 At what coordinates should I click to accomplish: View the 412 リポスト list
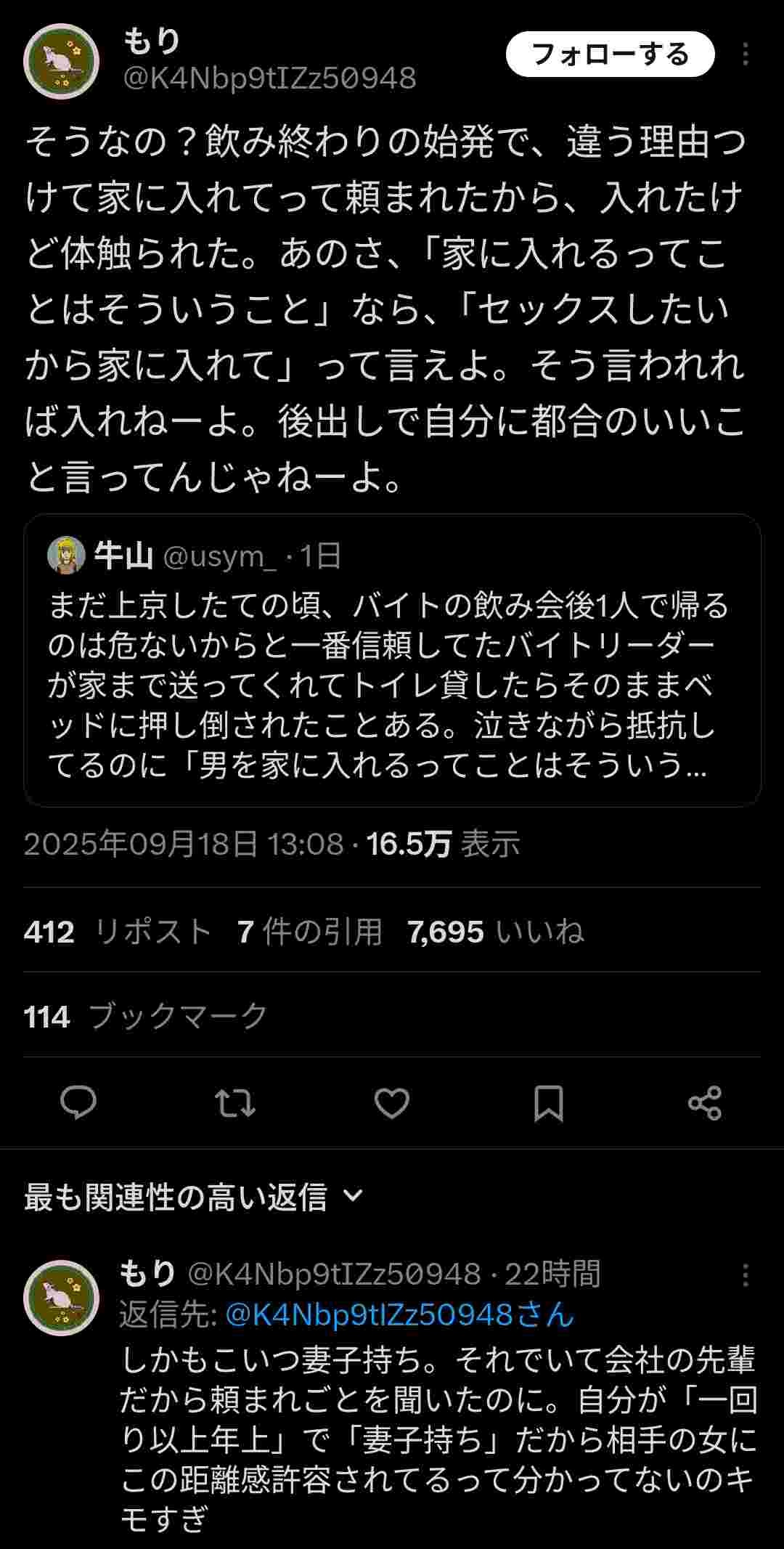(118, 932)
